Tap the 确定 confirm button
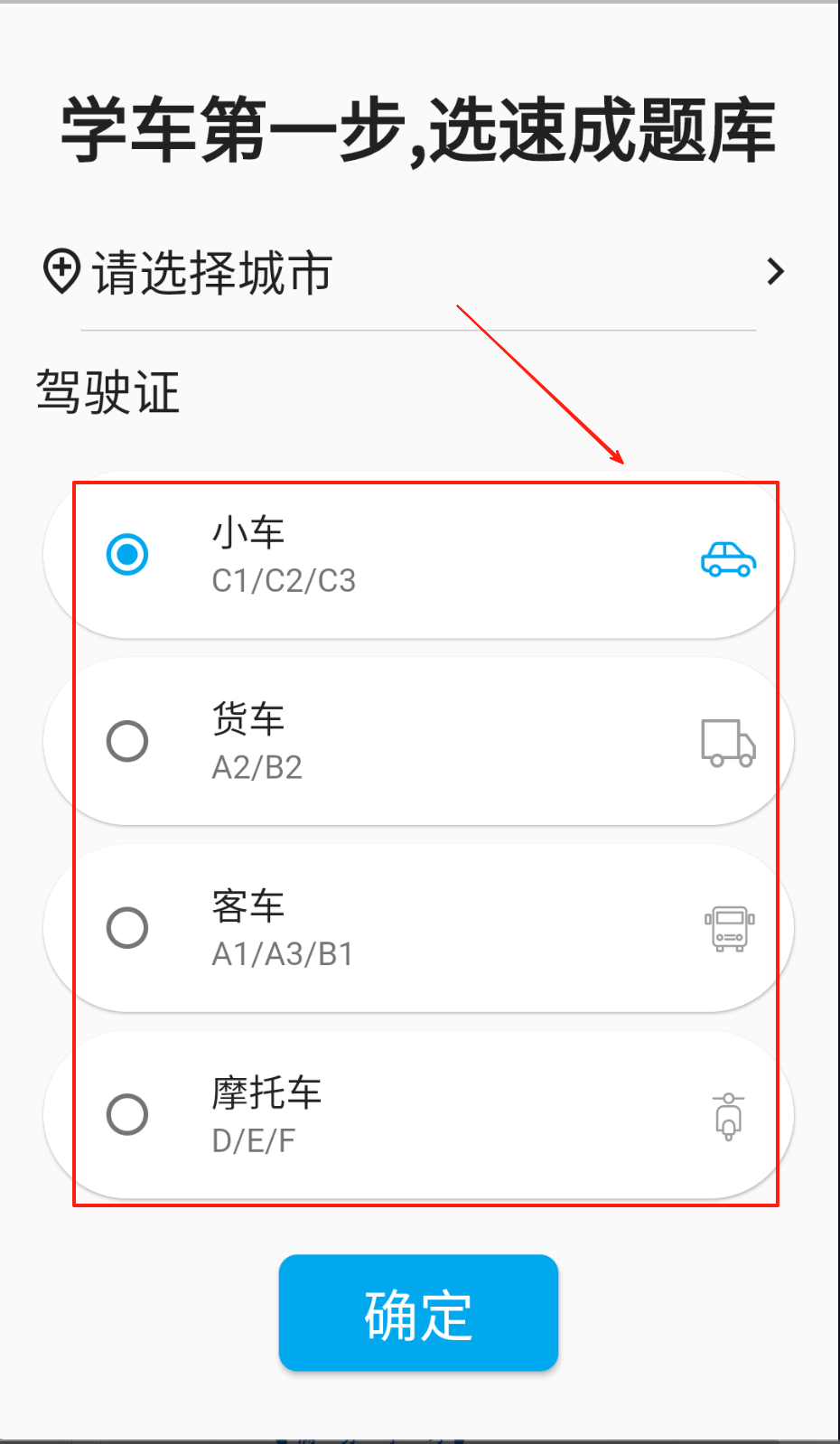Image resolution: width=840 pixels, height=1444 pixels. click(x=418, y=1313)
